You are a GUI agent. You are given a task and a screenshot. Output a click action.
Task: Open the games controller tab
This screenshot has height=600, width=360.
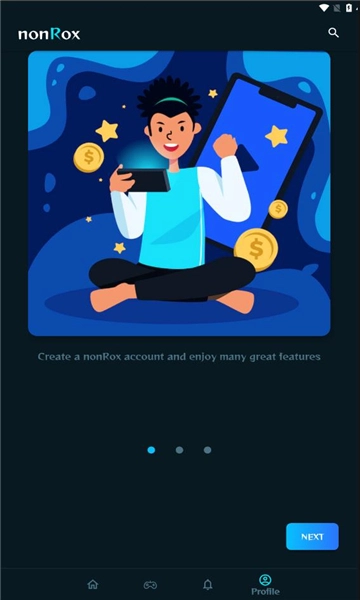click(x=150, y=585)
